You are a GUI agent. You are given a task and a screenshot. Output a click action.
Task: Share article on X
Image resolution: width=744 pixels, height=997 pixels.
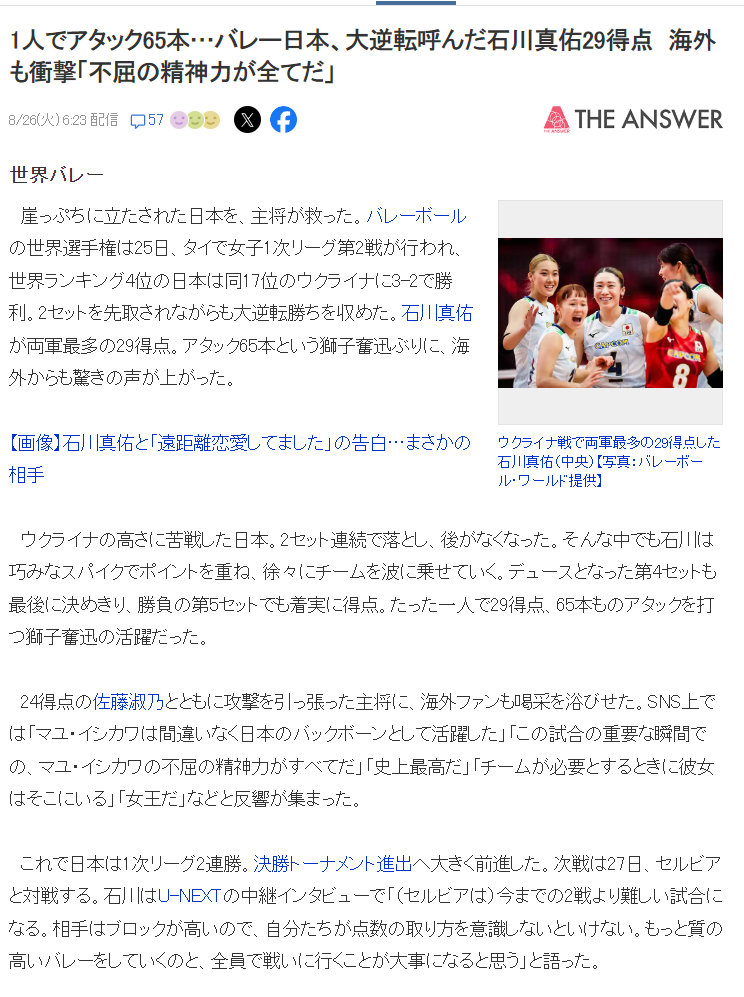click(247, 120)
